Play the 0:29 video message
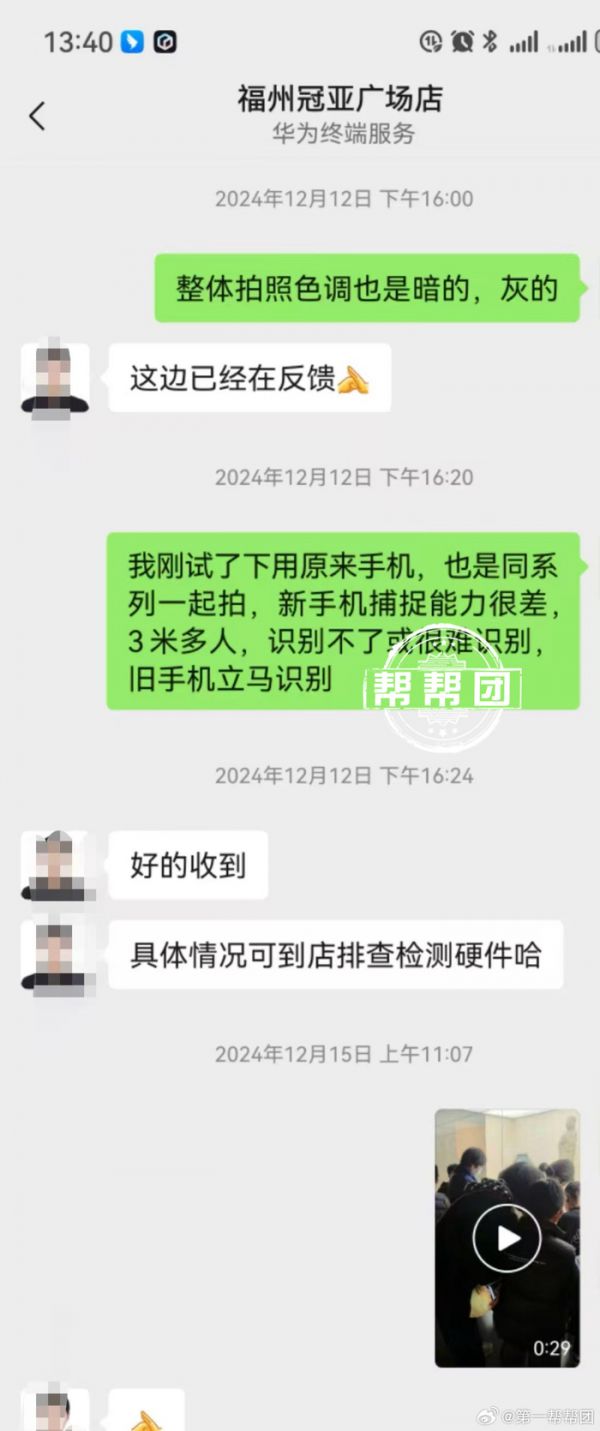Screen dimensions: 600x1431 click(507, 1238)
